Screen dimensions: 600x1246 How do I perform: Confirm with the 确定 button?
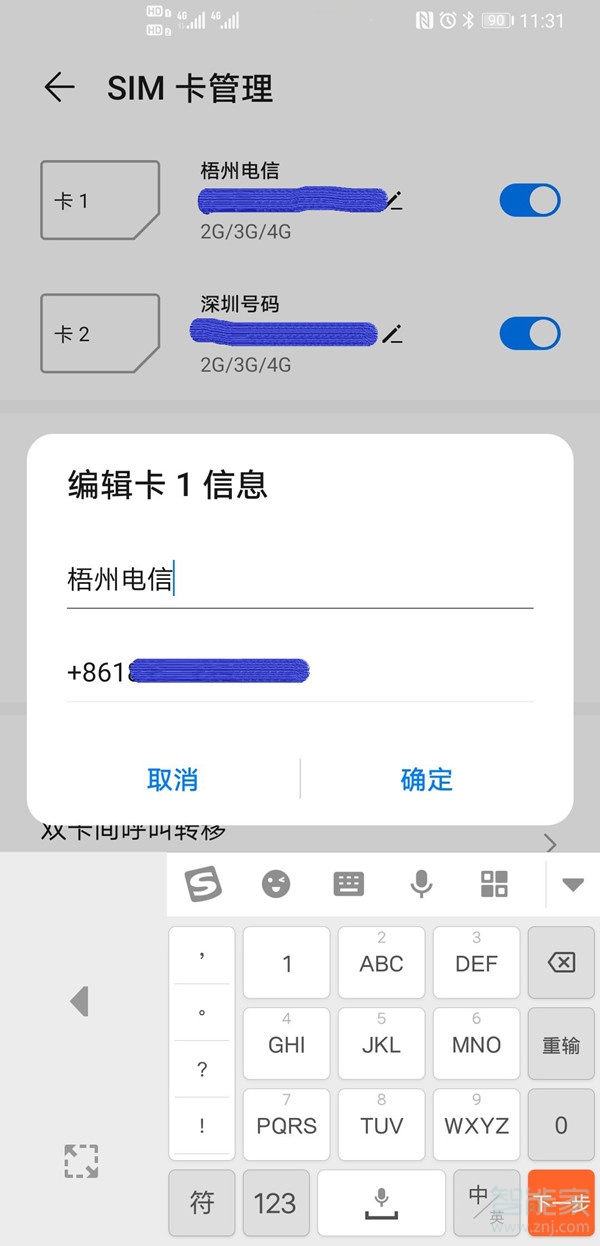[427, 780]
